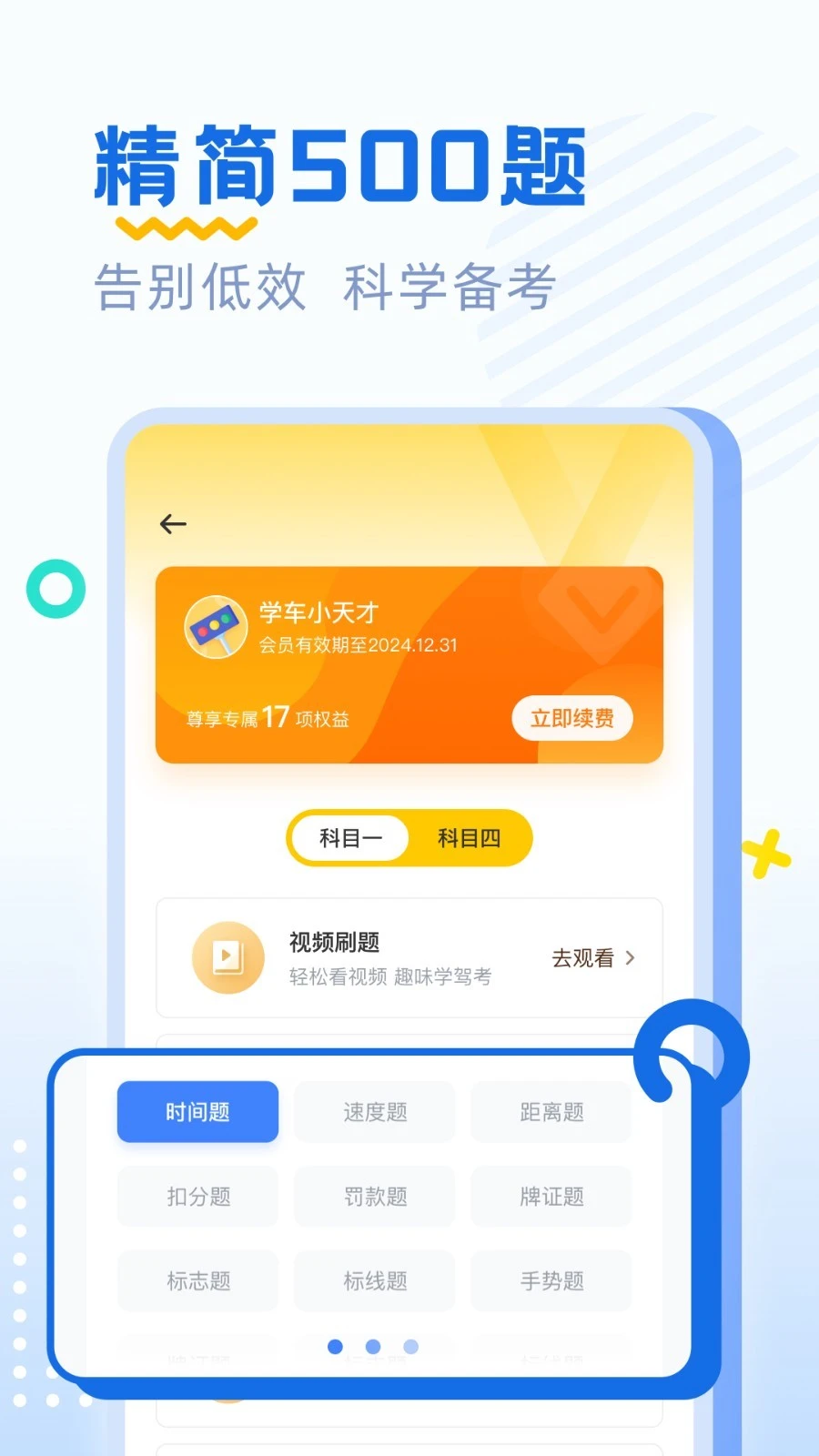Tap the chevron next to 去观看
The height and width of the screenshot is (1456, 819).
point(632,958)
